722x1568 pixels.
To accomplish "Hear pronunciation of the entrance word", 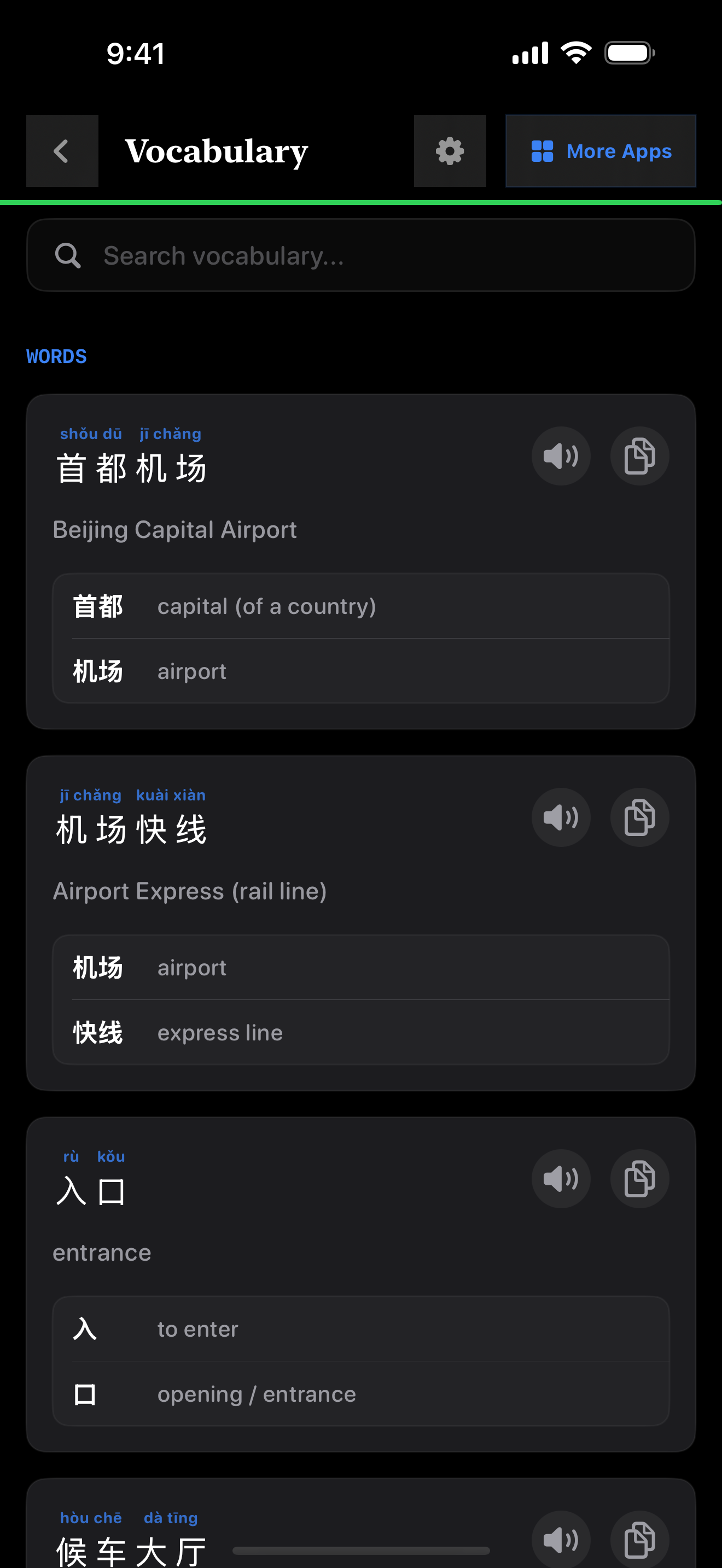I will [561, 1179].
